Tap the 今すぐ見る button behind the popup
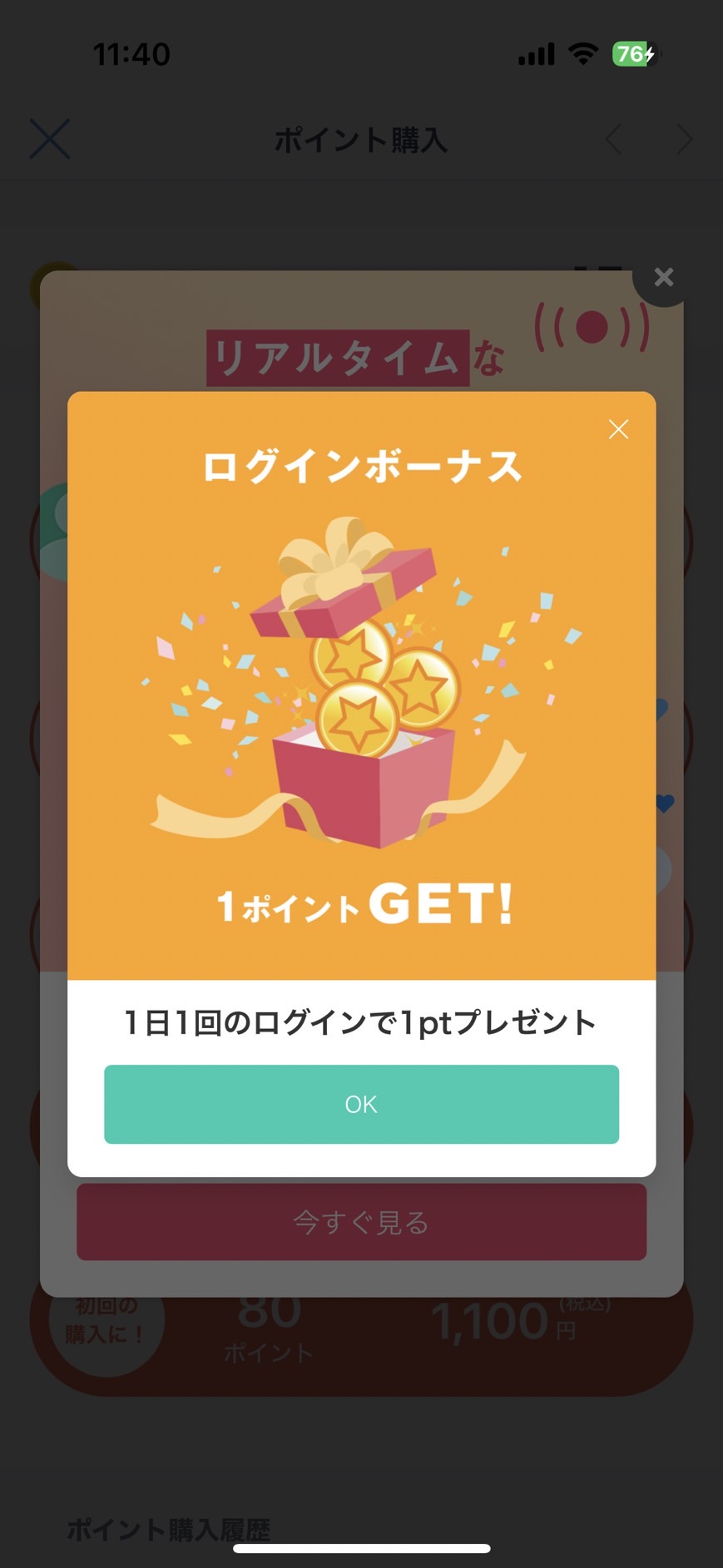Viewport: 723px width, 1568px height. tap(361, 1222)
